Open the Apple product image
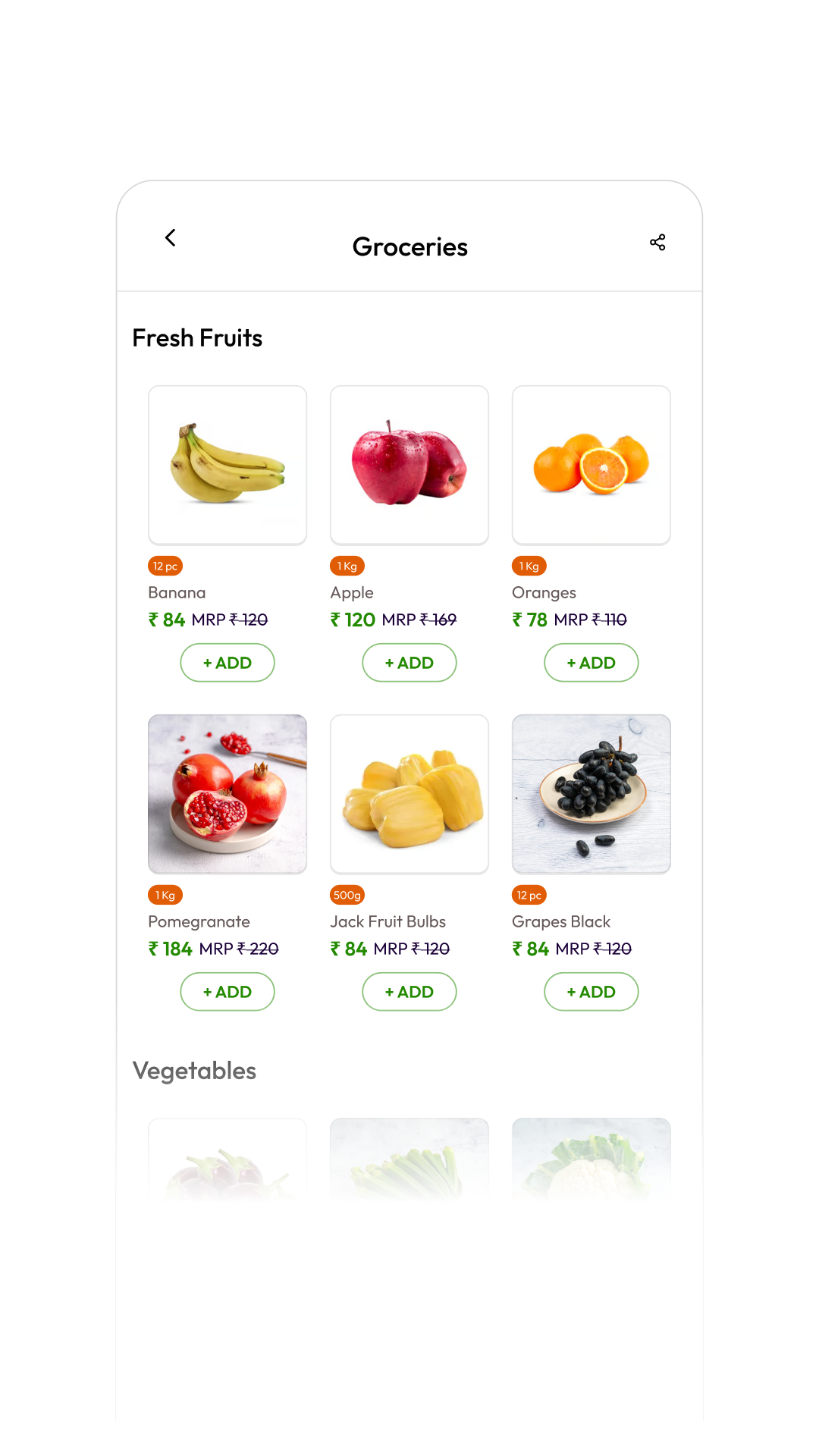The height and width of the screenshot is (1456, 819). click(409, 465)
